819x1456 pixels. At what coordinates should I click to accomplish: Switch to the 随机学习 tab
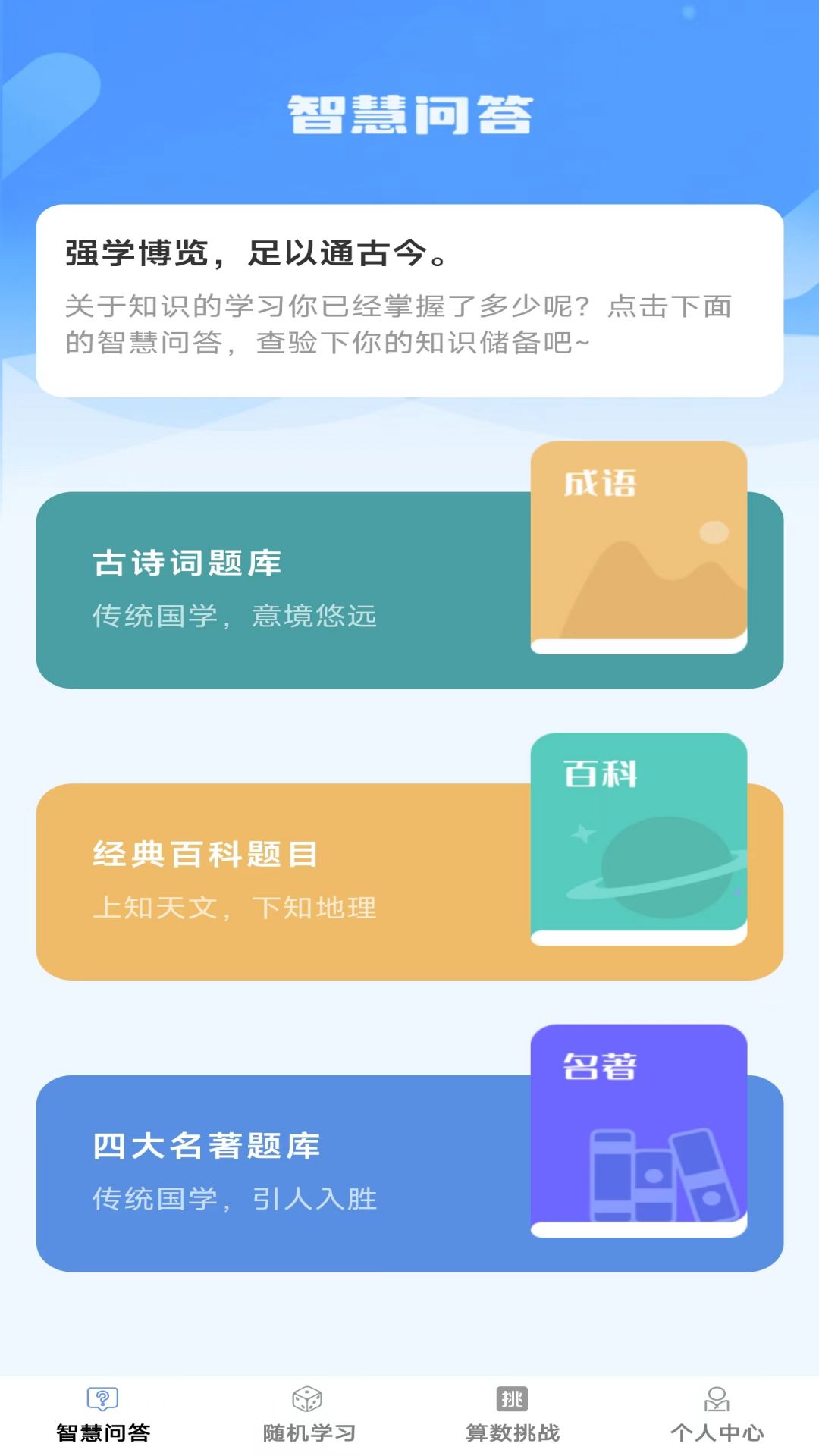(x=308, y=1415)
